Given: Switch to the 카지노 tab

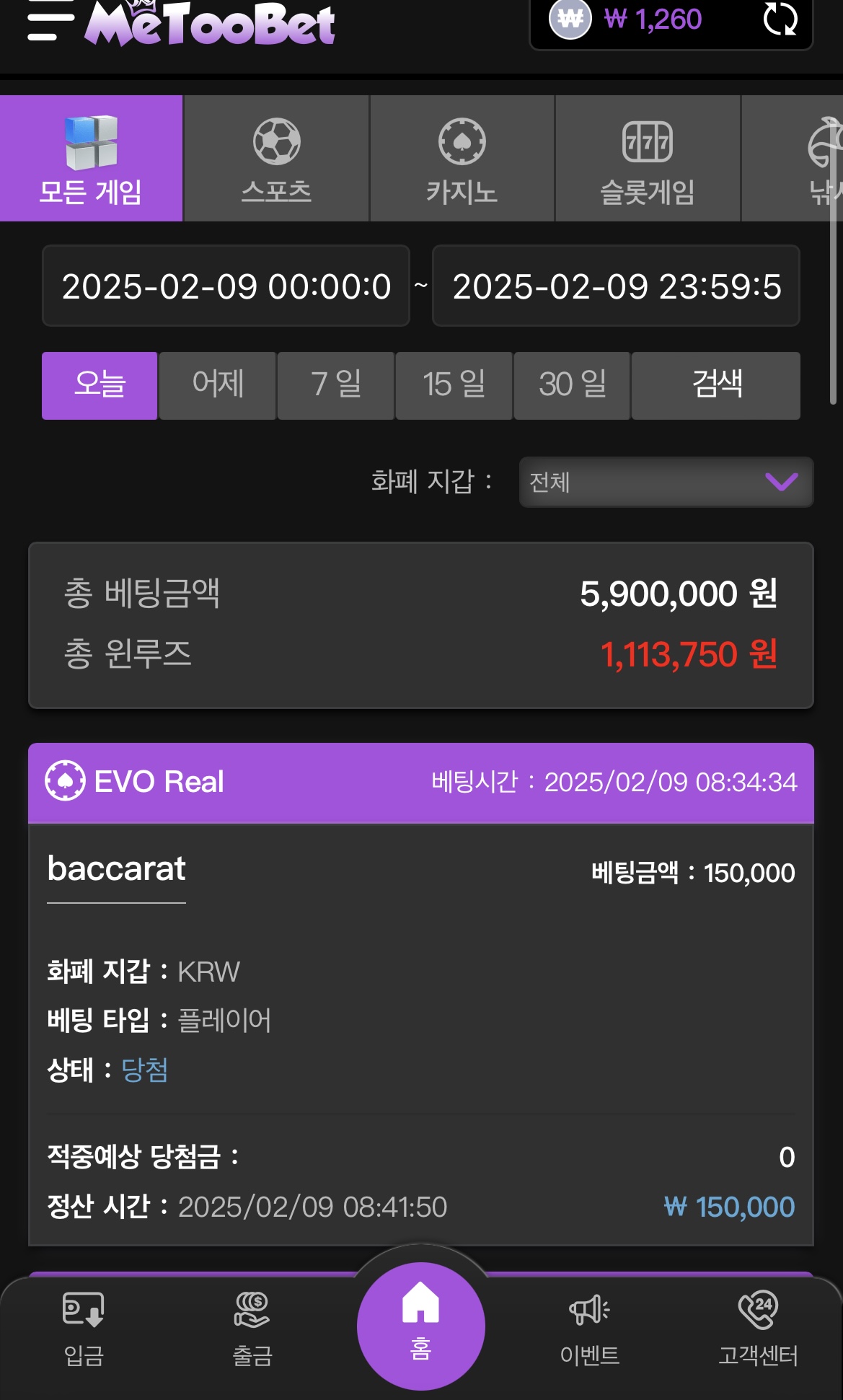Looking at the screenshot, I should click(x=462, y=158).
